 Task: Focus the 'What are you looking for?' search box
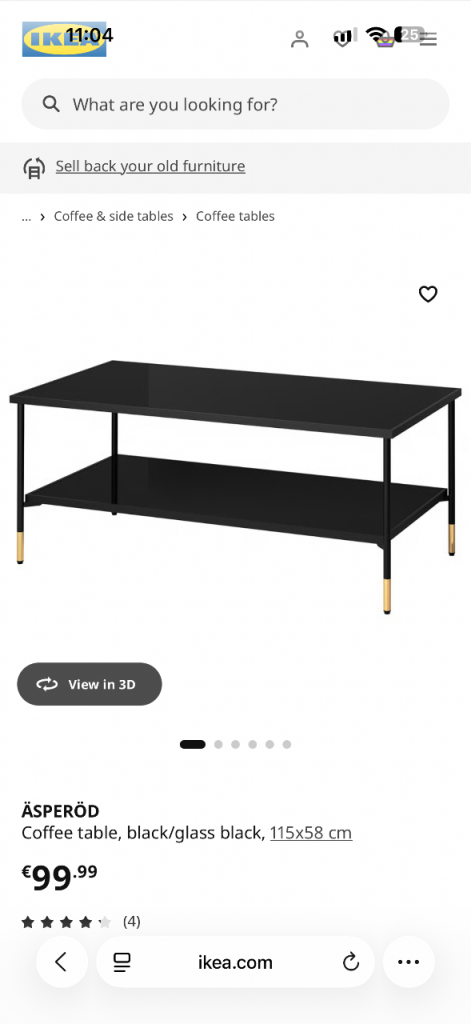[235, 104]
